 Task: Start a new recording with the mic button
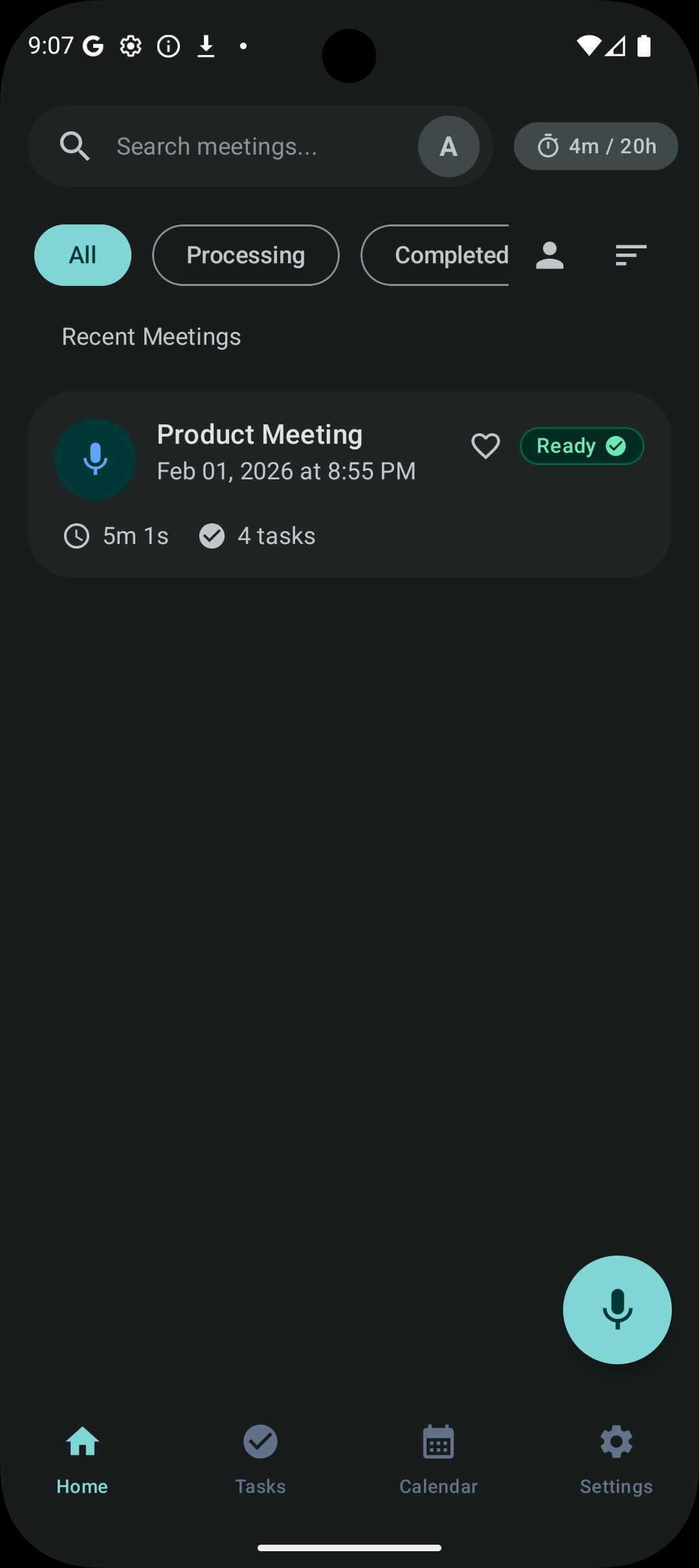click(617, 1309)
